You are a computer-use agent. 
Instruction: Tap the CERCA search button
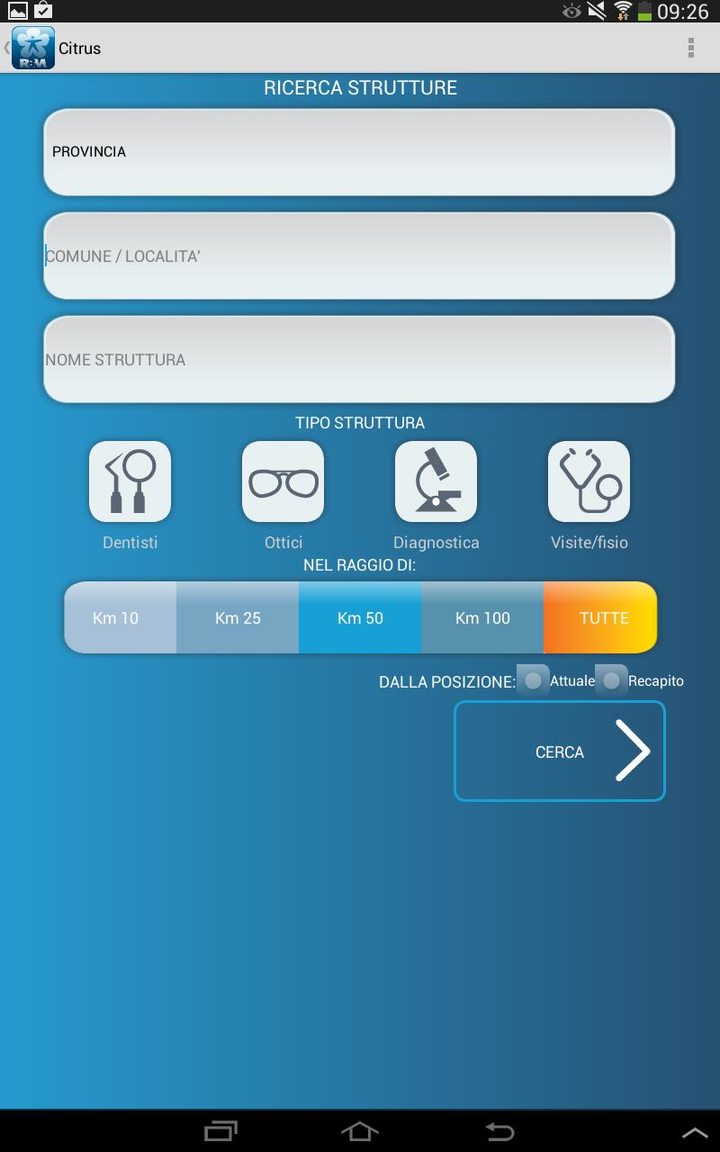[x=560, y=752]
